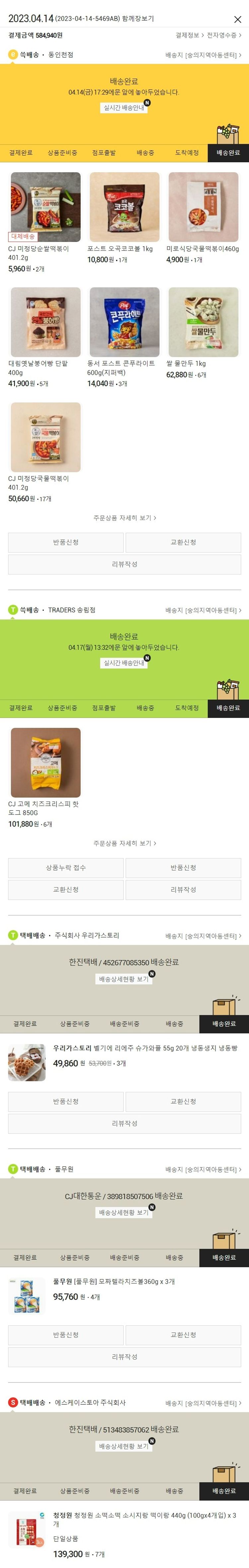View 배송상세현황 보기 for 우리가스토리
The height and width of the screenshot is (1568, 249).
(124, 979)
